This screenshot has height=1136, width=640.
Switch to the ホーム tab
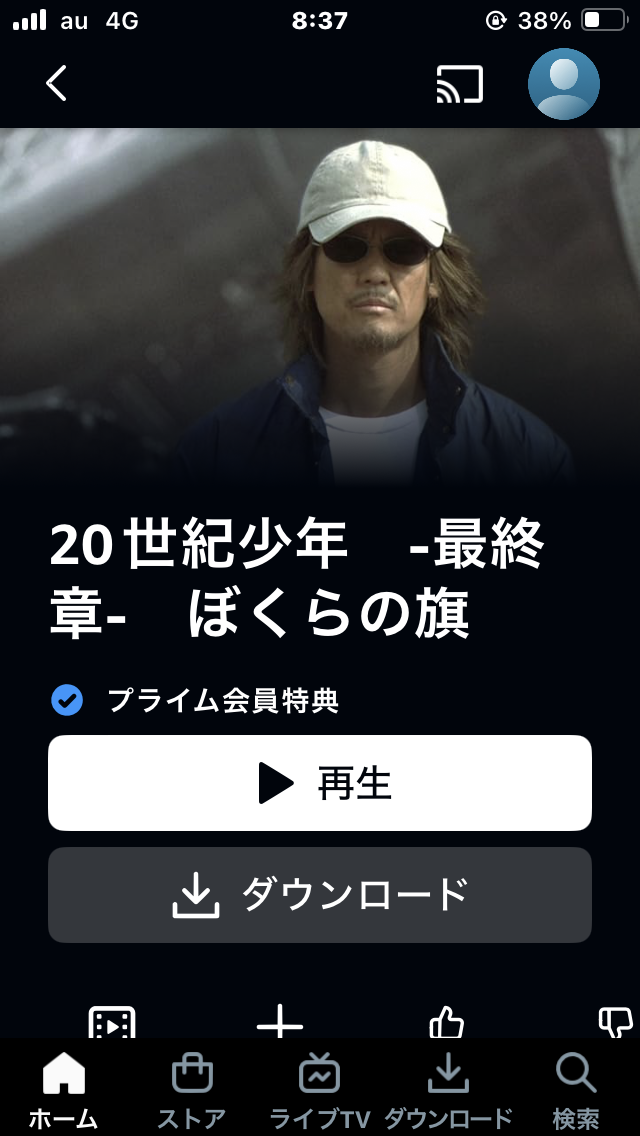click(x=63, y=1092)
